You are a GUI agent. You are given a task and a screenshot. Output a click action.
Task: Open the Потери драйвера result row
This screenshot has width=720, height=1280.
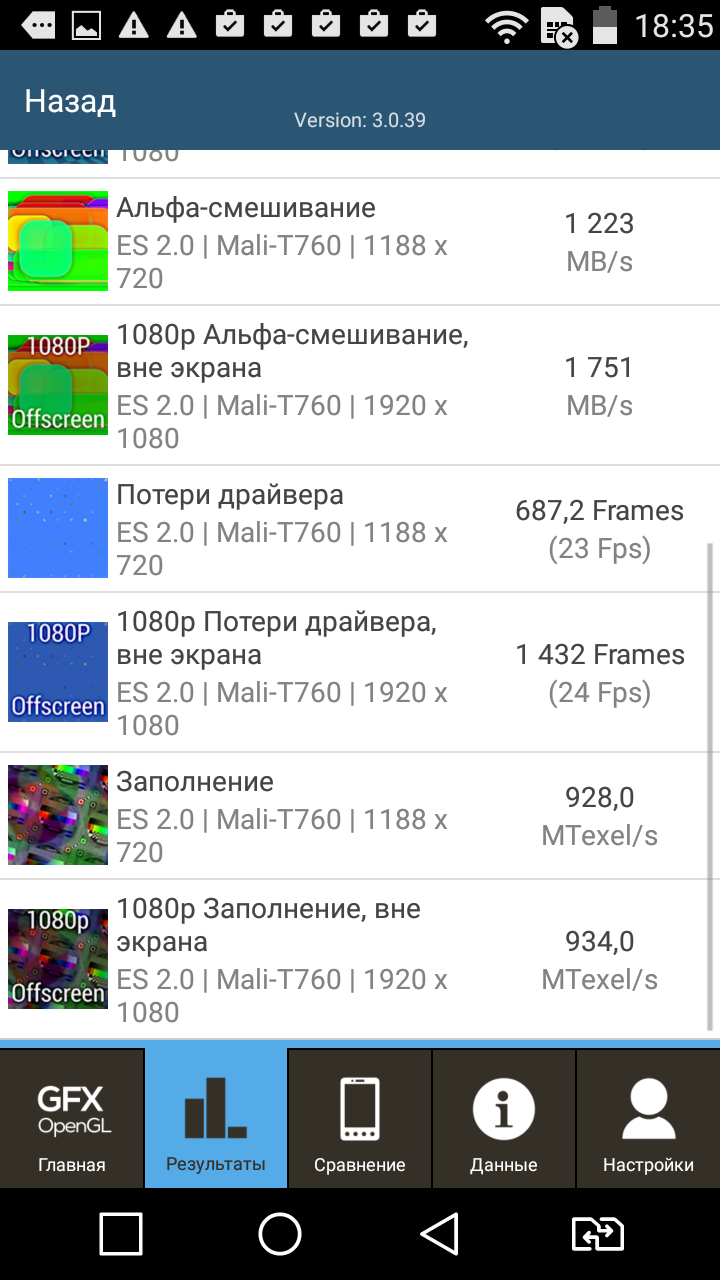(360, 529)
